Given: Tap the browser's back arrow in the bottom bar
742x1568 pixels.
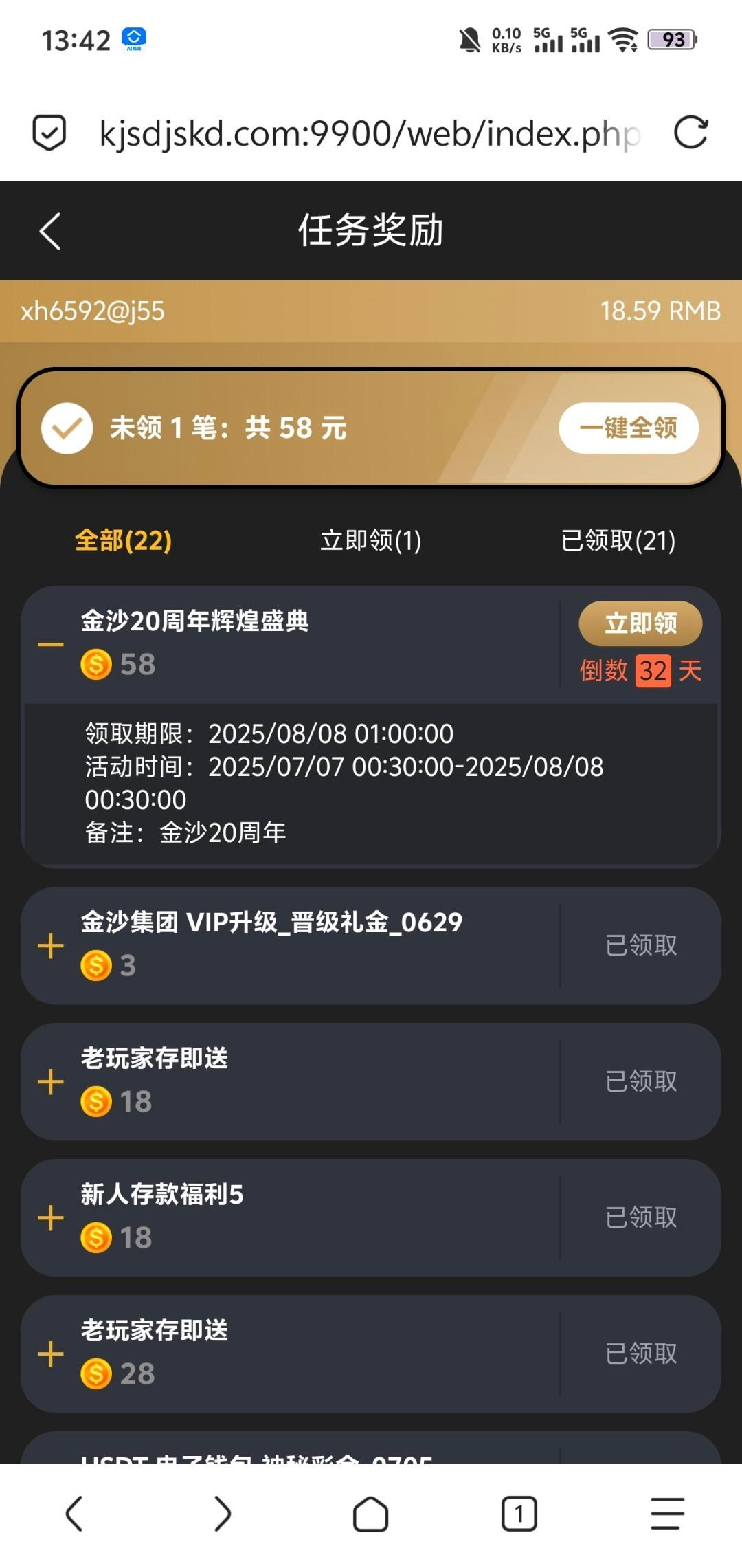Looking at the screenshot, I should click(x=74, y=1514).
